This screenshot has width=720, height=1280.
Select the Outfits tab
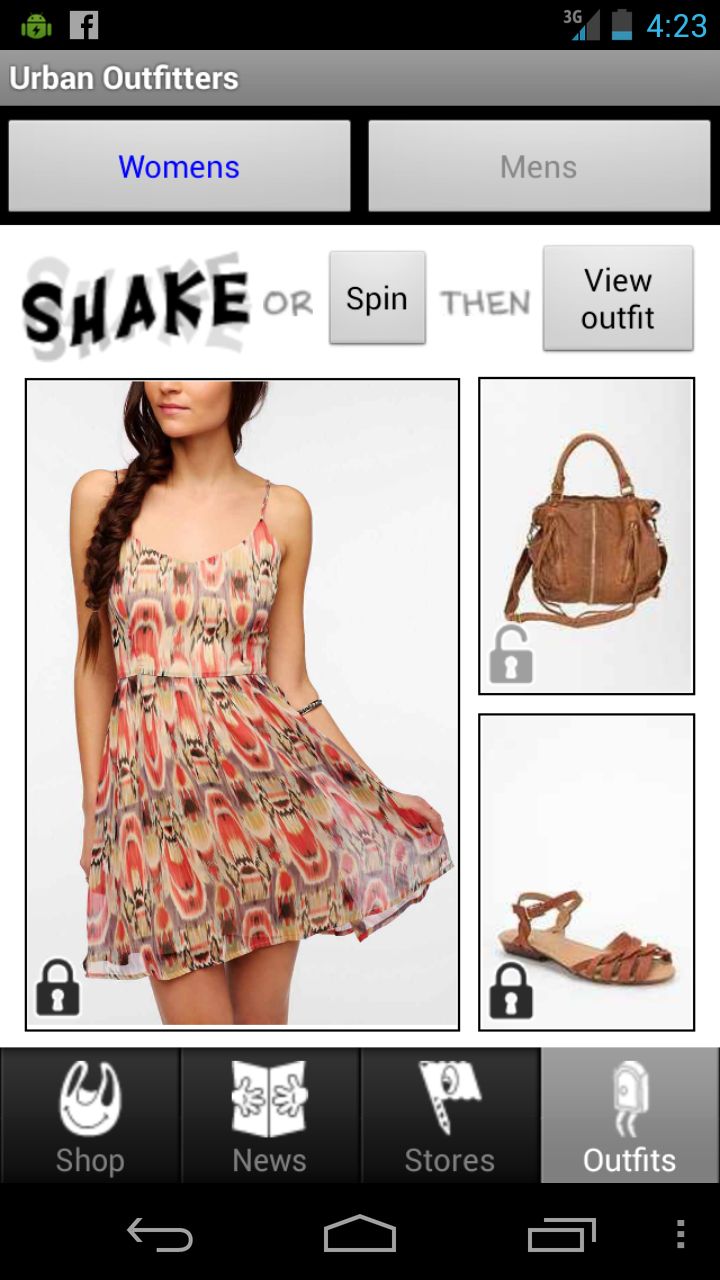point(630,1116)
